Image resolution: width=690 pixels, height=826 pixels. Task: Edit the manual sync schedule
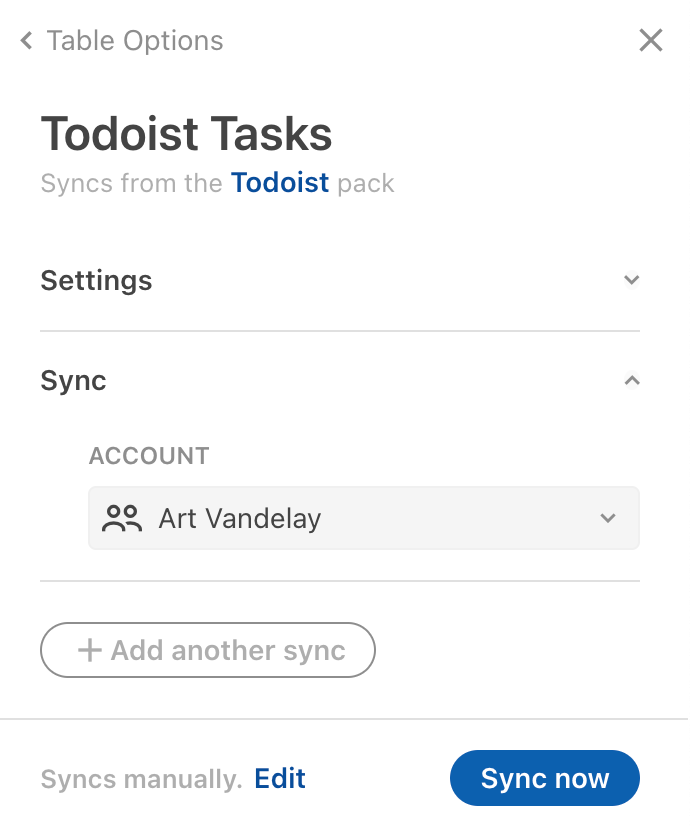(280, 779)
